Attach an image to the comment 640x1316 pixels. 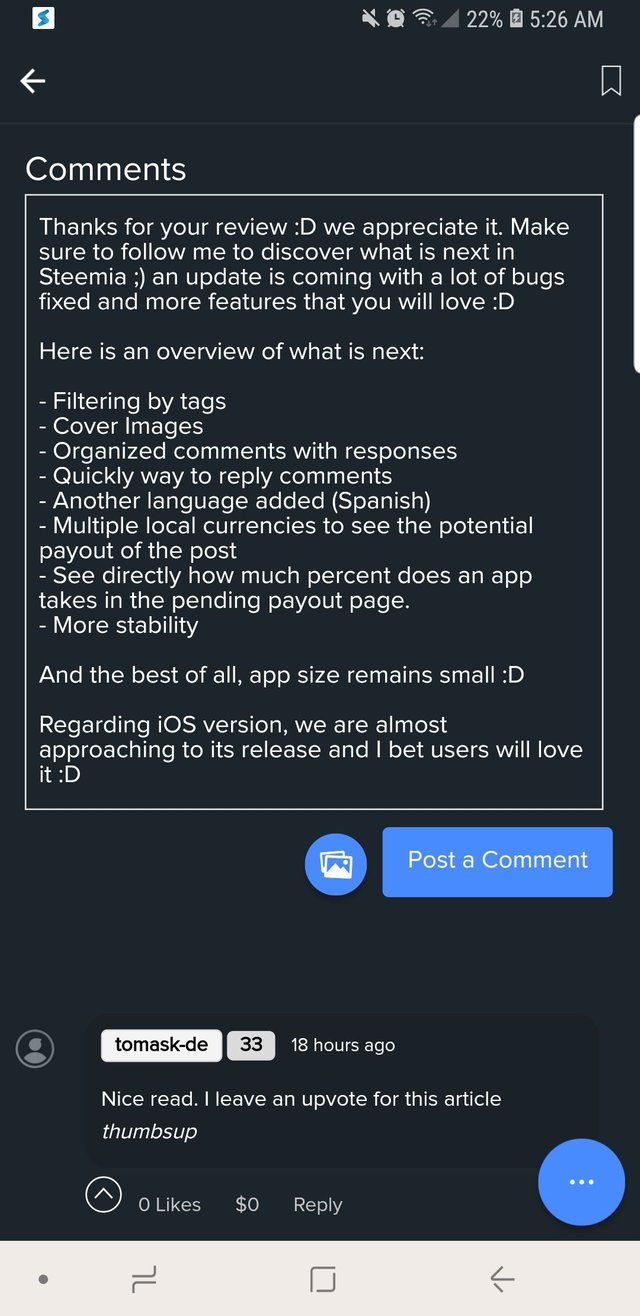[x=335, y=862]
